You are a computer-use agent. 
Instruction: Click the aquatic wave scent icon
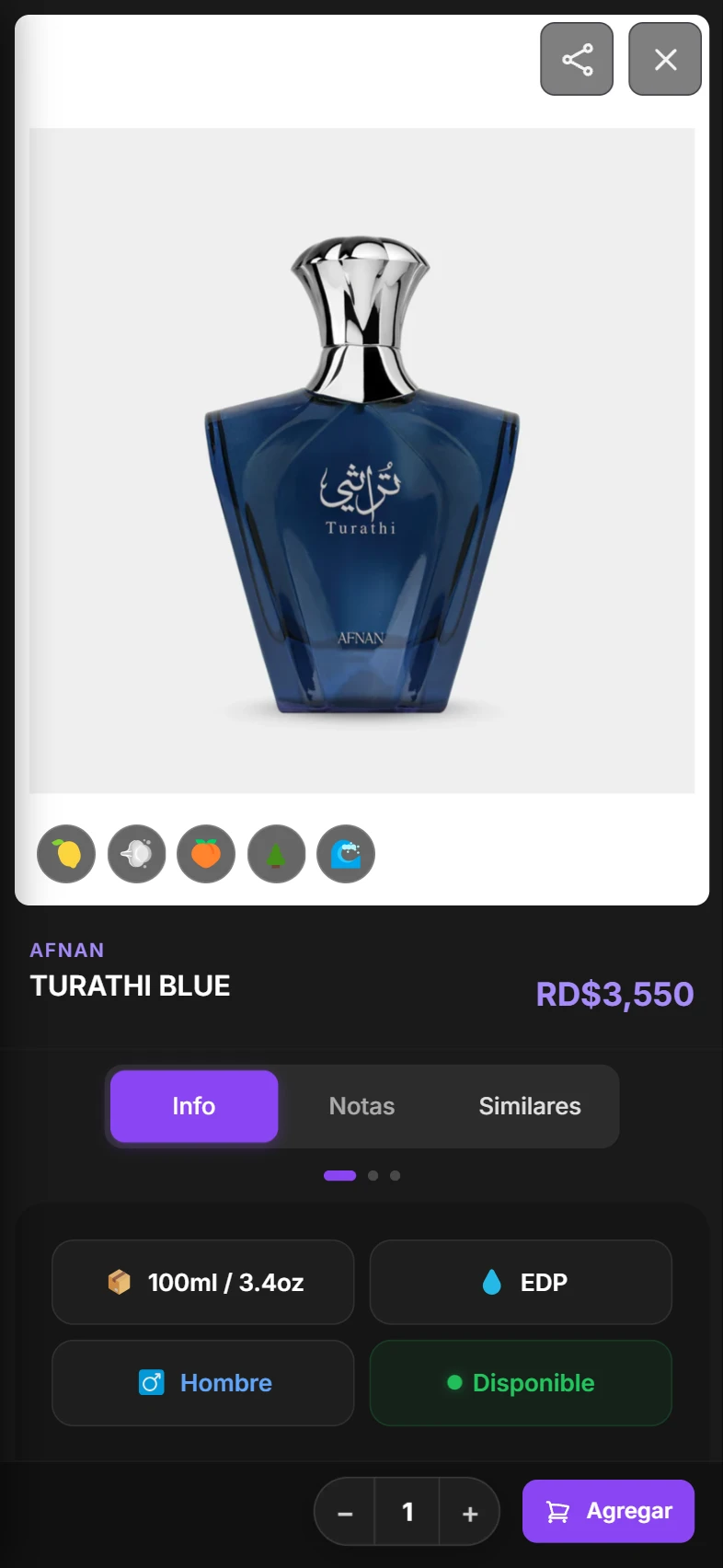(x=345, y=854)
